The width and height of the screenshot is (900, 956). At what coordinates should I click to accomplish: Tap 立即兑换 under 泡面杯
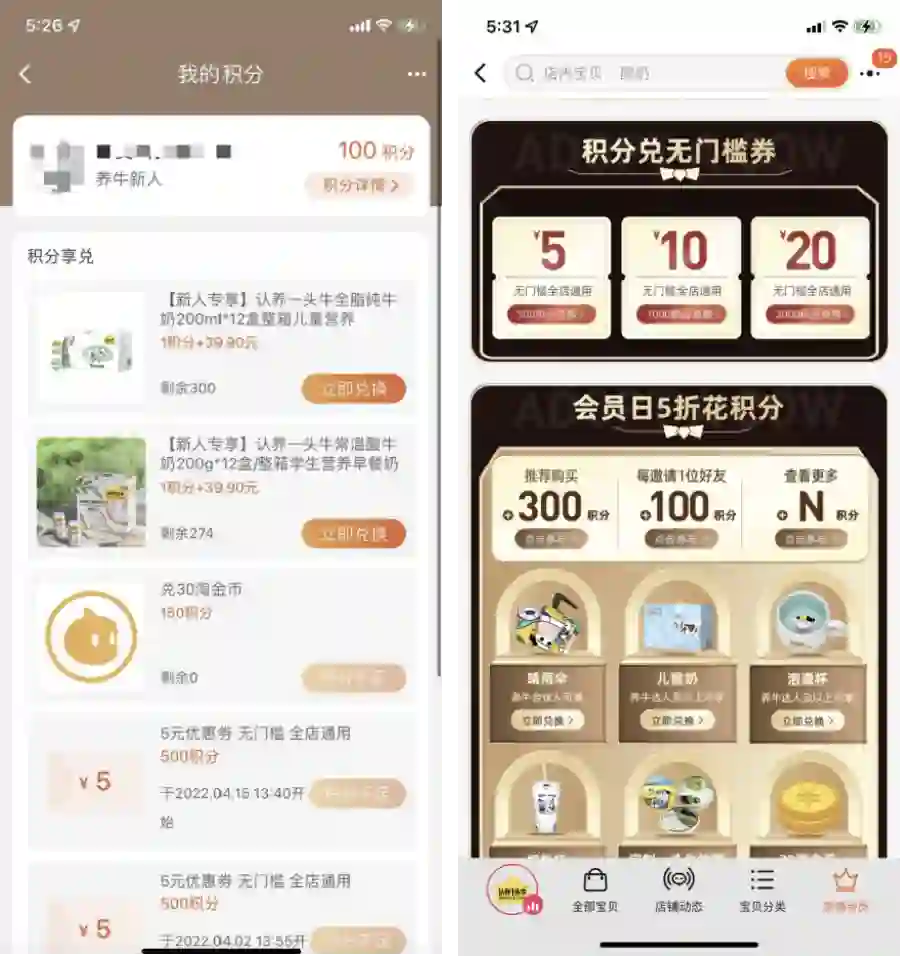[808, 721]
